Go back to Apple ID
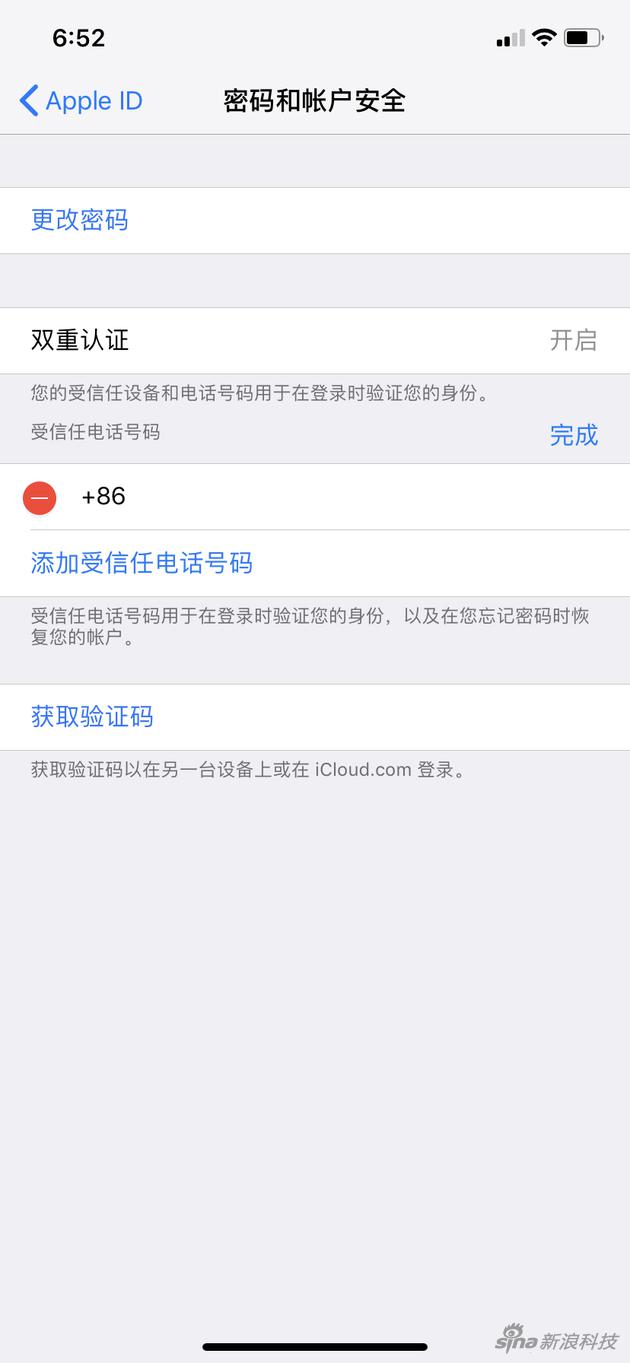 pos(81,101)
